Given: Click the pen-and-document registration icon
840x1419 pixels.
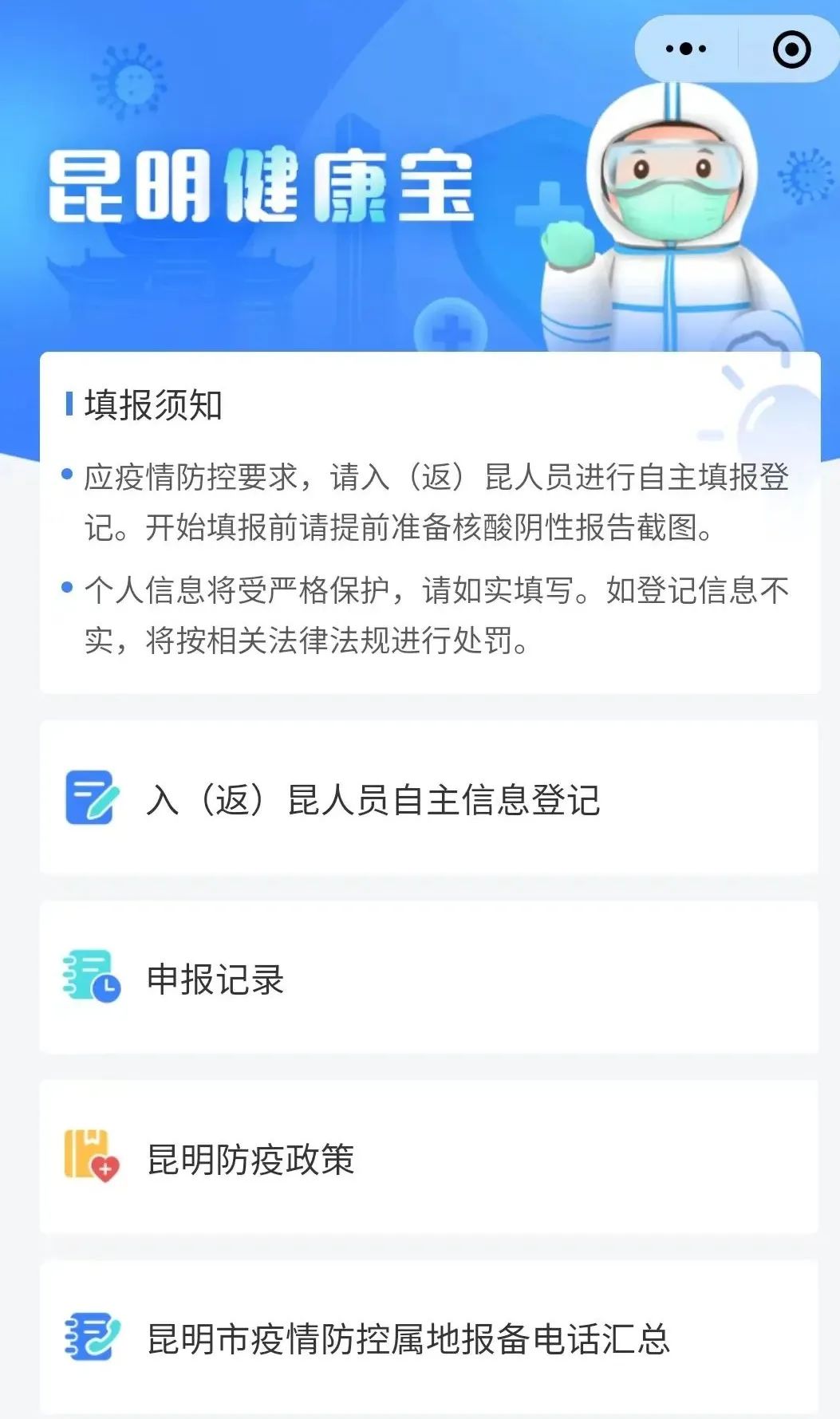Looking at the screenshot, I should click(x=92, y=798).
